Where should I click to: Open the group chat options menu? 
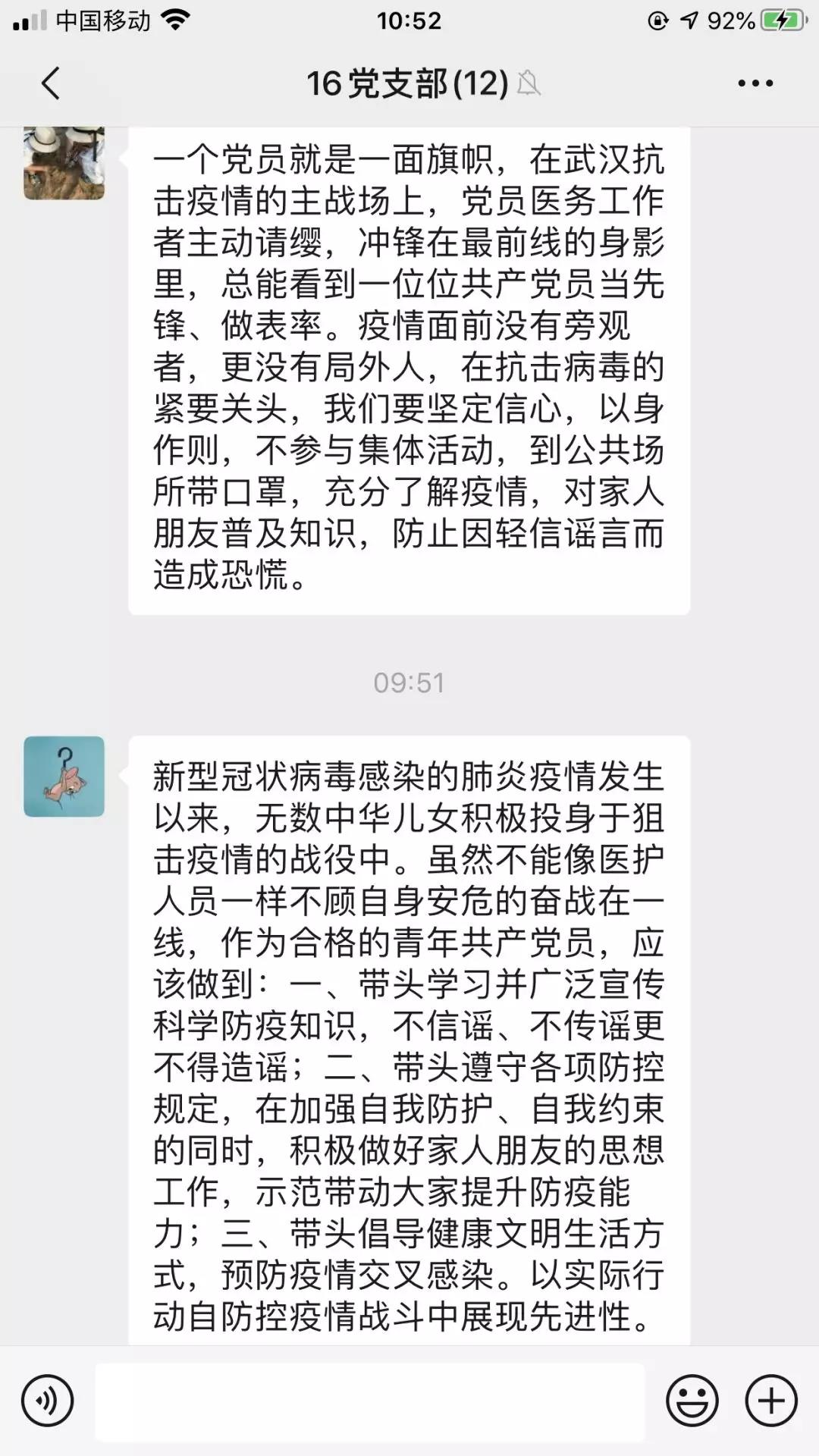tap(755, 83)
